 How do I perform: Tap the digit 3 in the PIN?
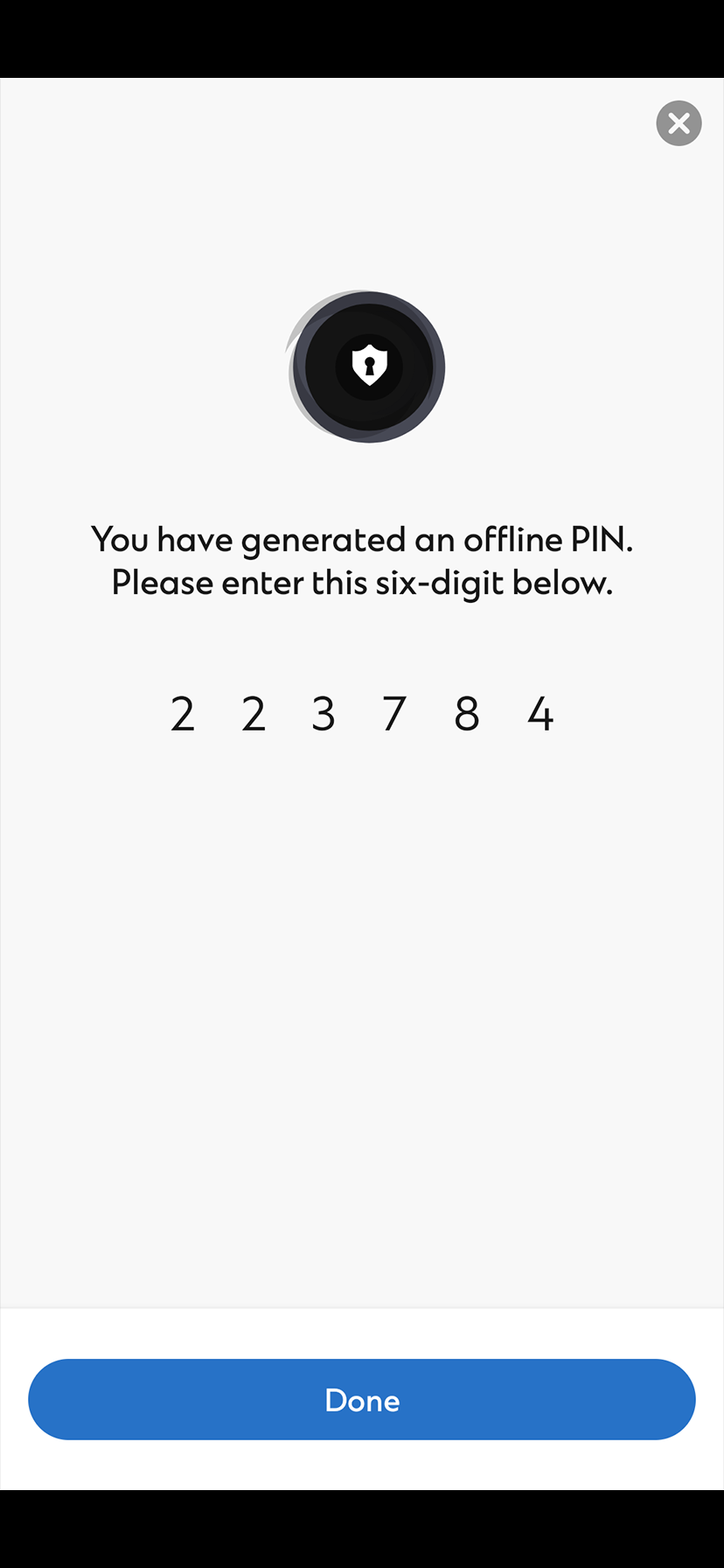click(x=324, y=713)
